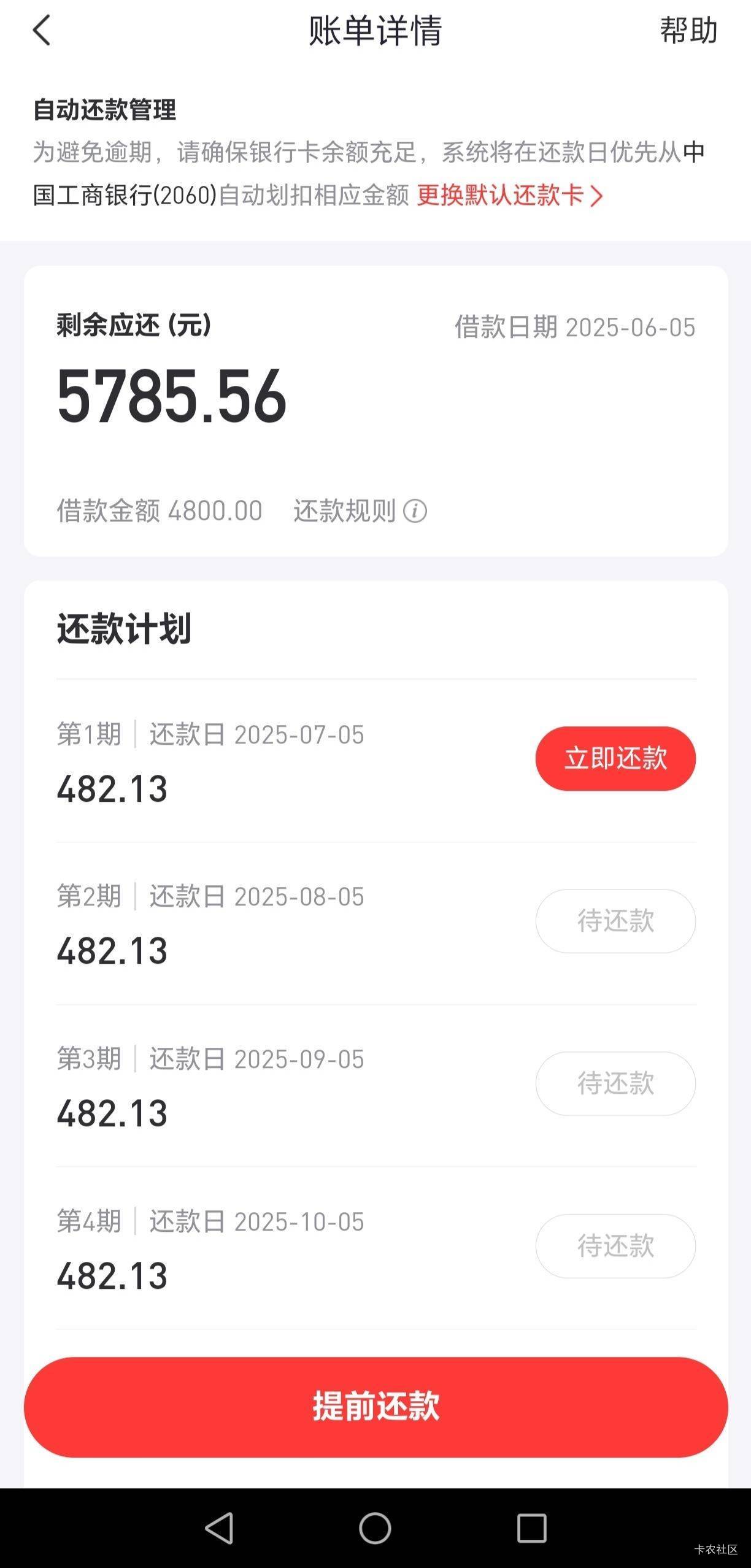Viewport: 751px width, 1568px height.
Task: Tap the system home button
Action: [375, 1528]
